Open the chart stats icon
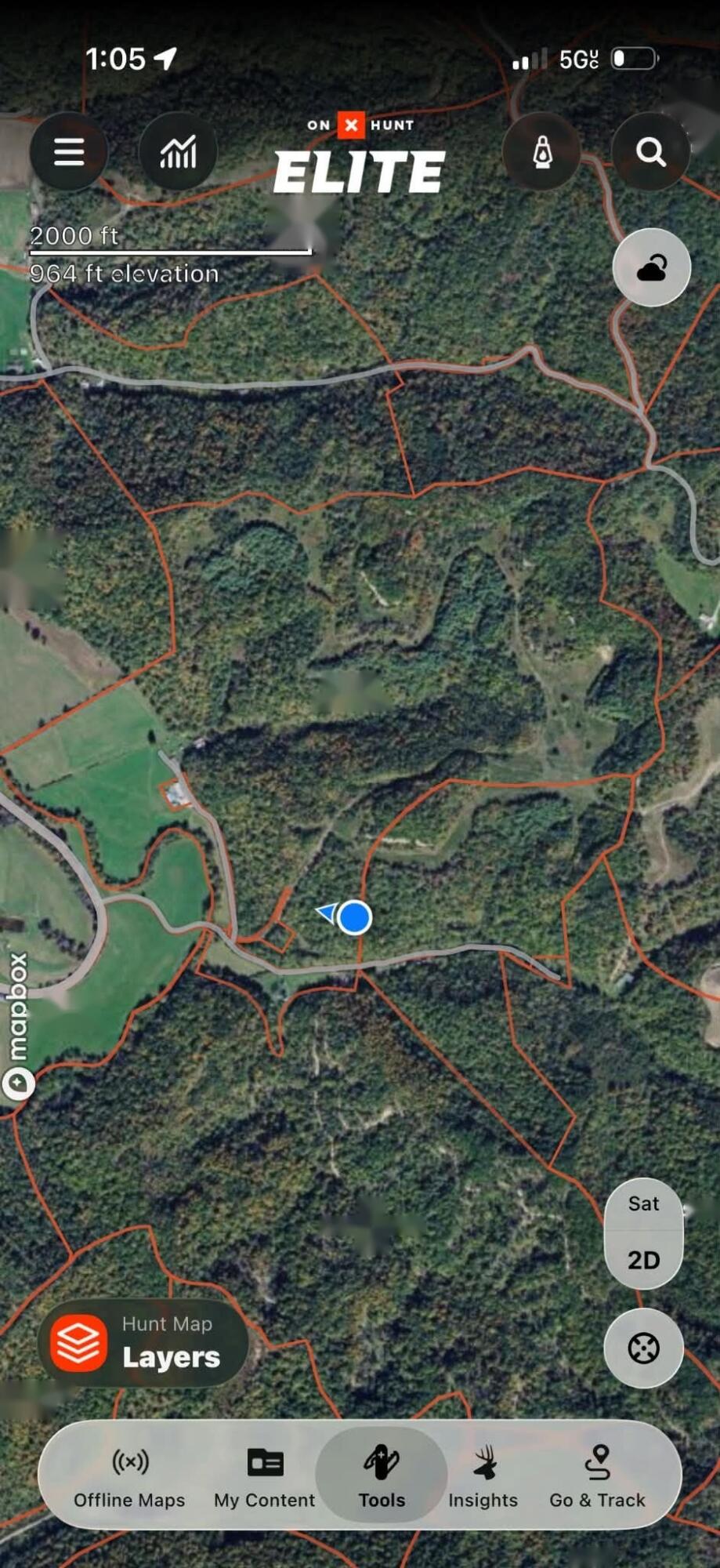This screenshot has height=1568, width=720. click(178, 151)
